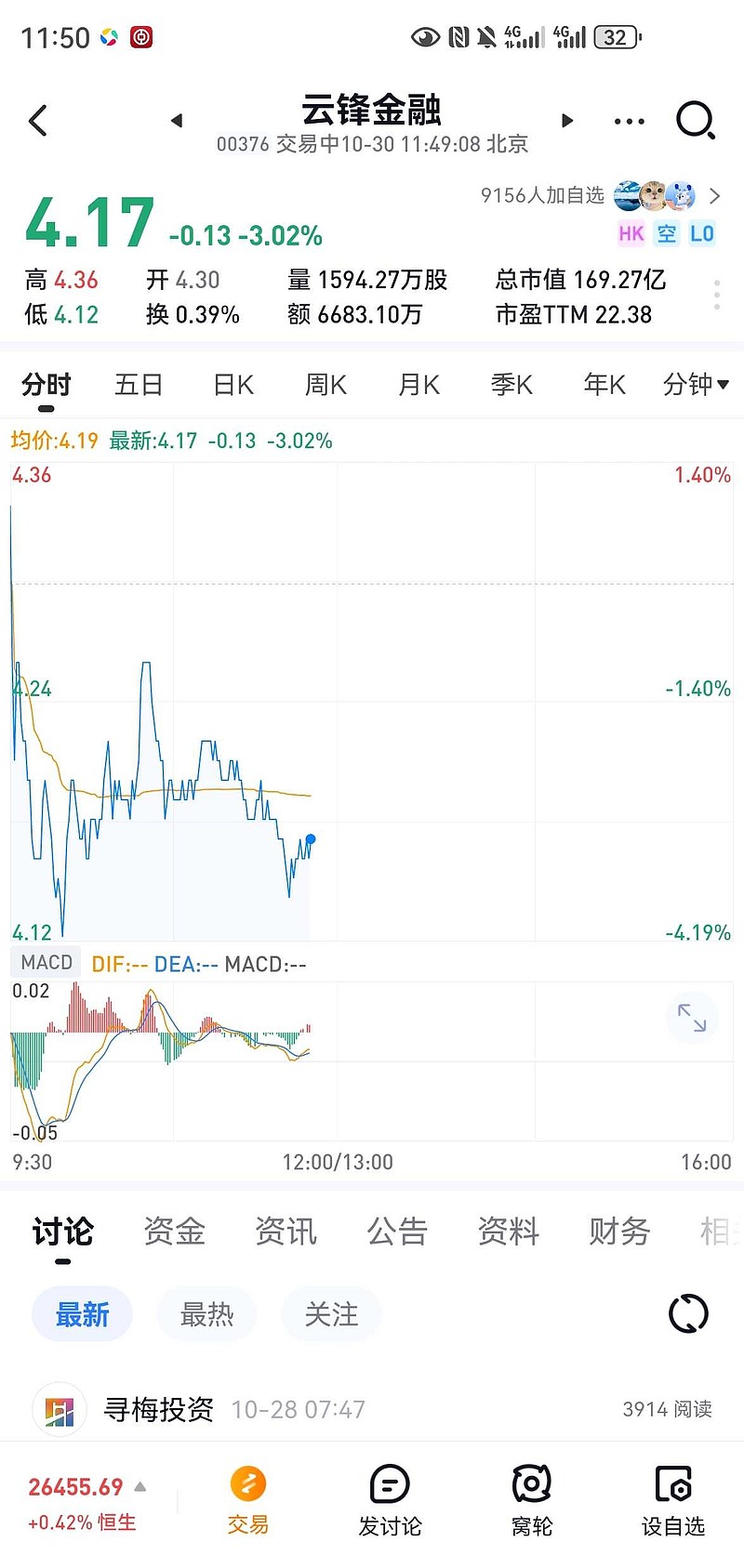Enable the 关注 filter

(331, 1314)
